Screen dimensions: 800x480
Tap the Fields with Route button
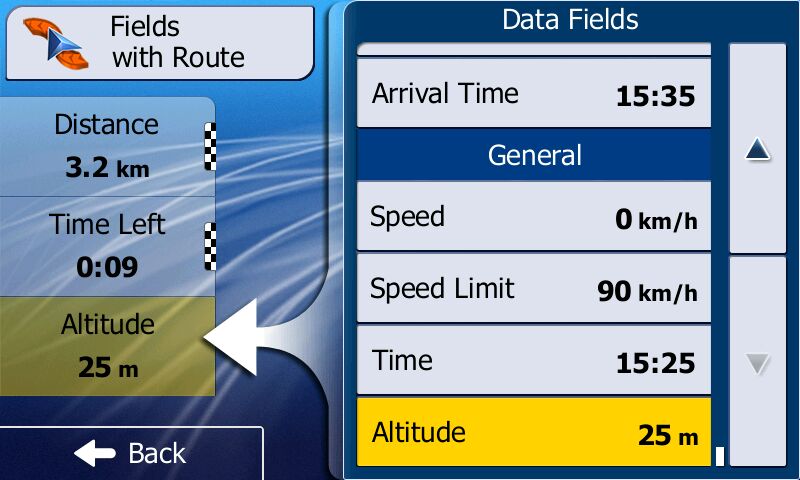coord(160,42)
